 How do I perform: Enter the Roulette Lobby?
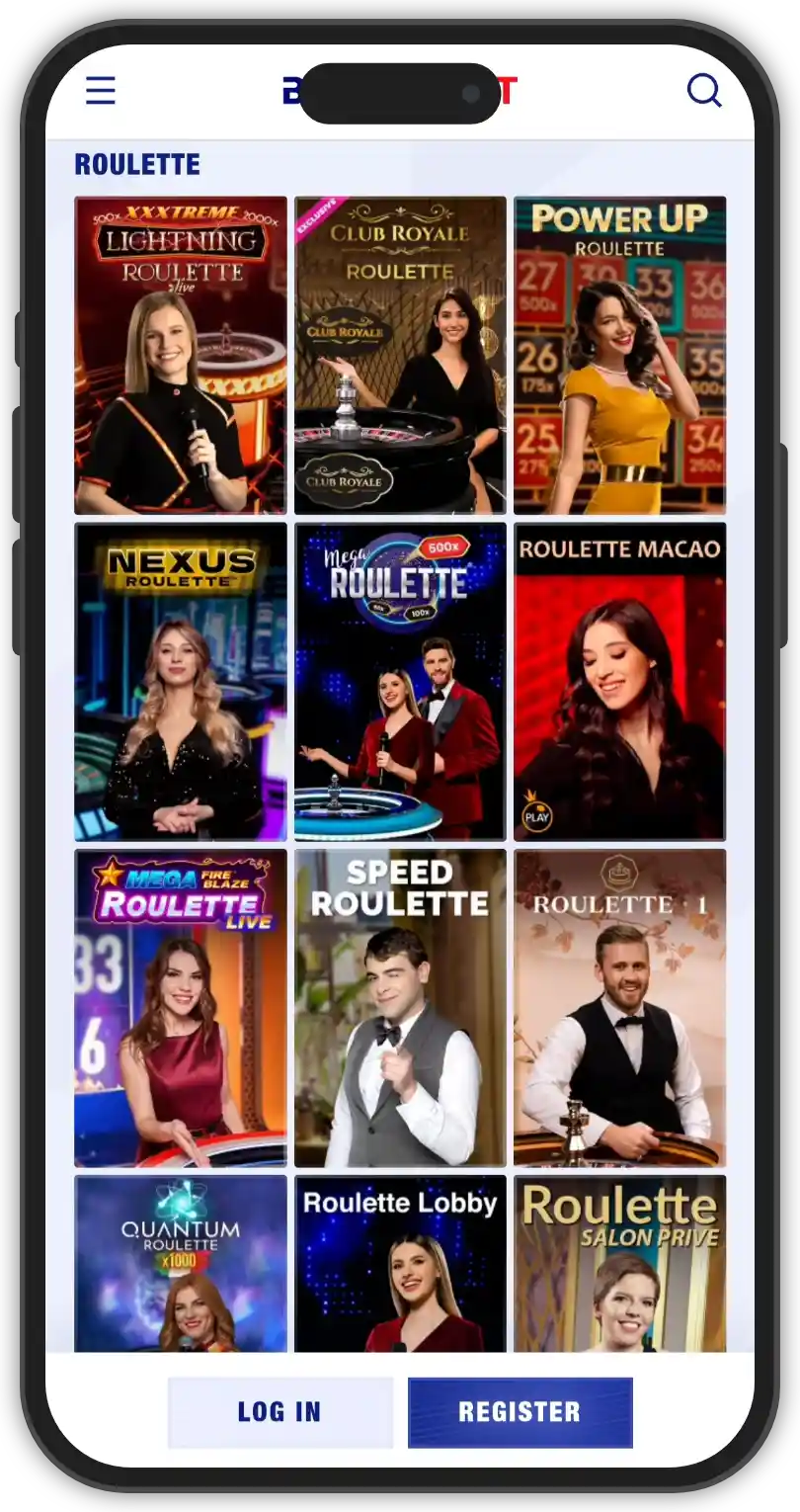(x=400, y=1263)
